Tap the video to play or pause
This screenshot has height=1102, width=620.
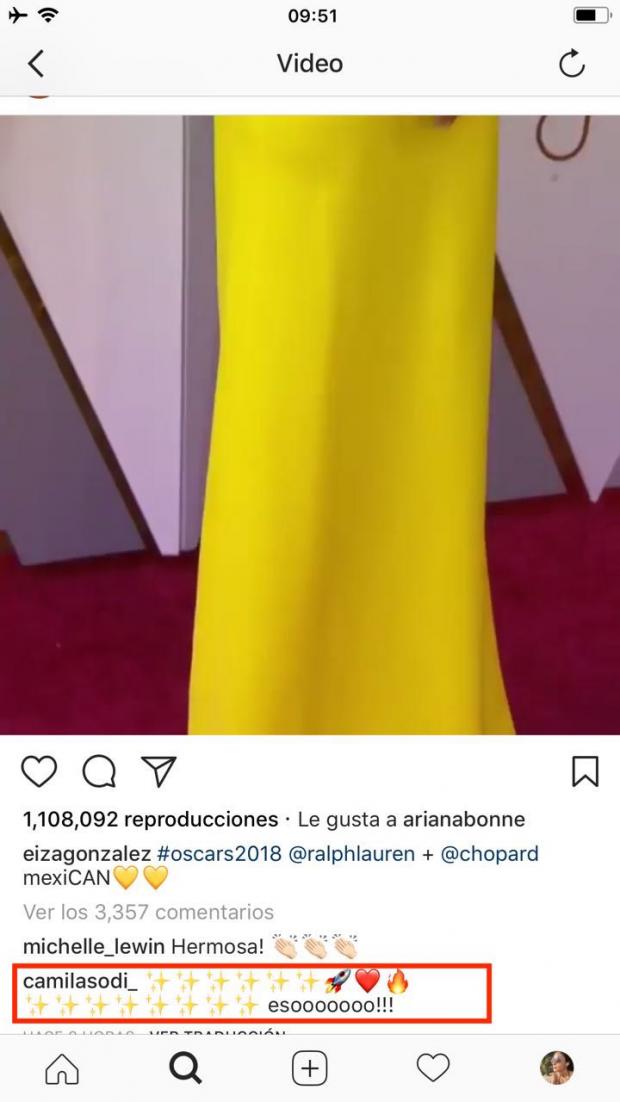(310, 425)
